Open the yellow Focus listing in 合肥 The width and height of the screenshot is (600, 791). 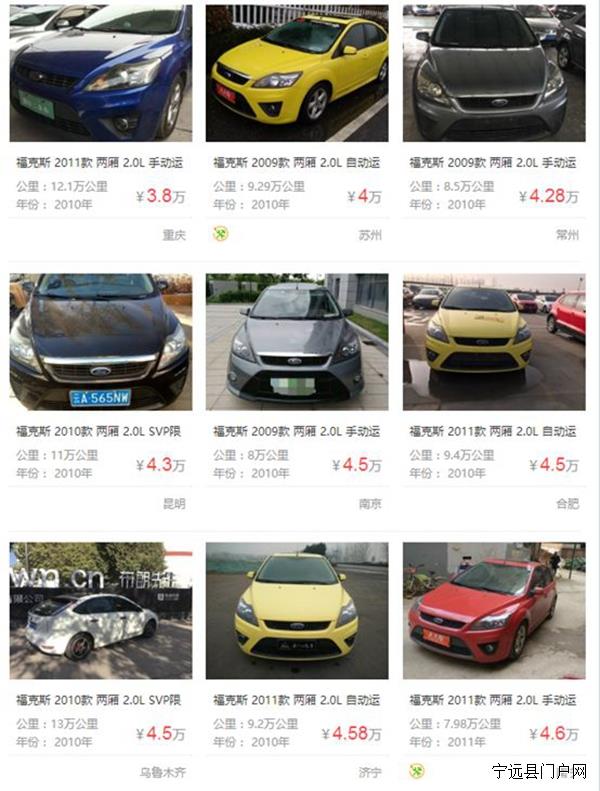click(x=493, y=341)
